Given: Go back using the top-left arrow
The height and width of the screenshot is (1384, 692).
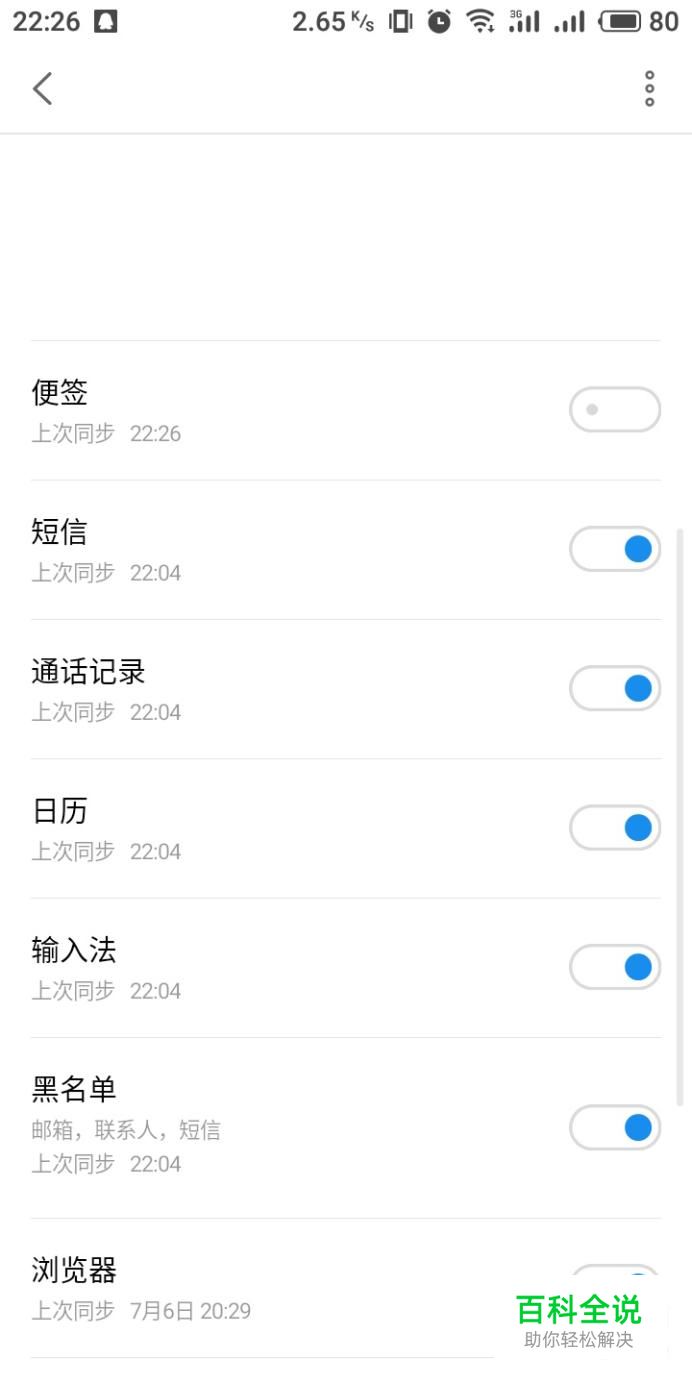Looking at the screenshot, I should (x=42, y=89).
